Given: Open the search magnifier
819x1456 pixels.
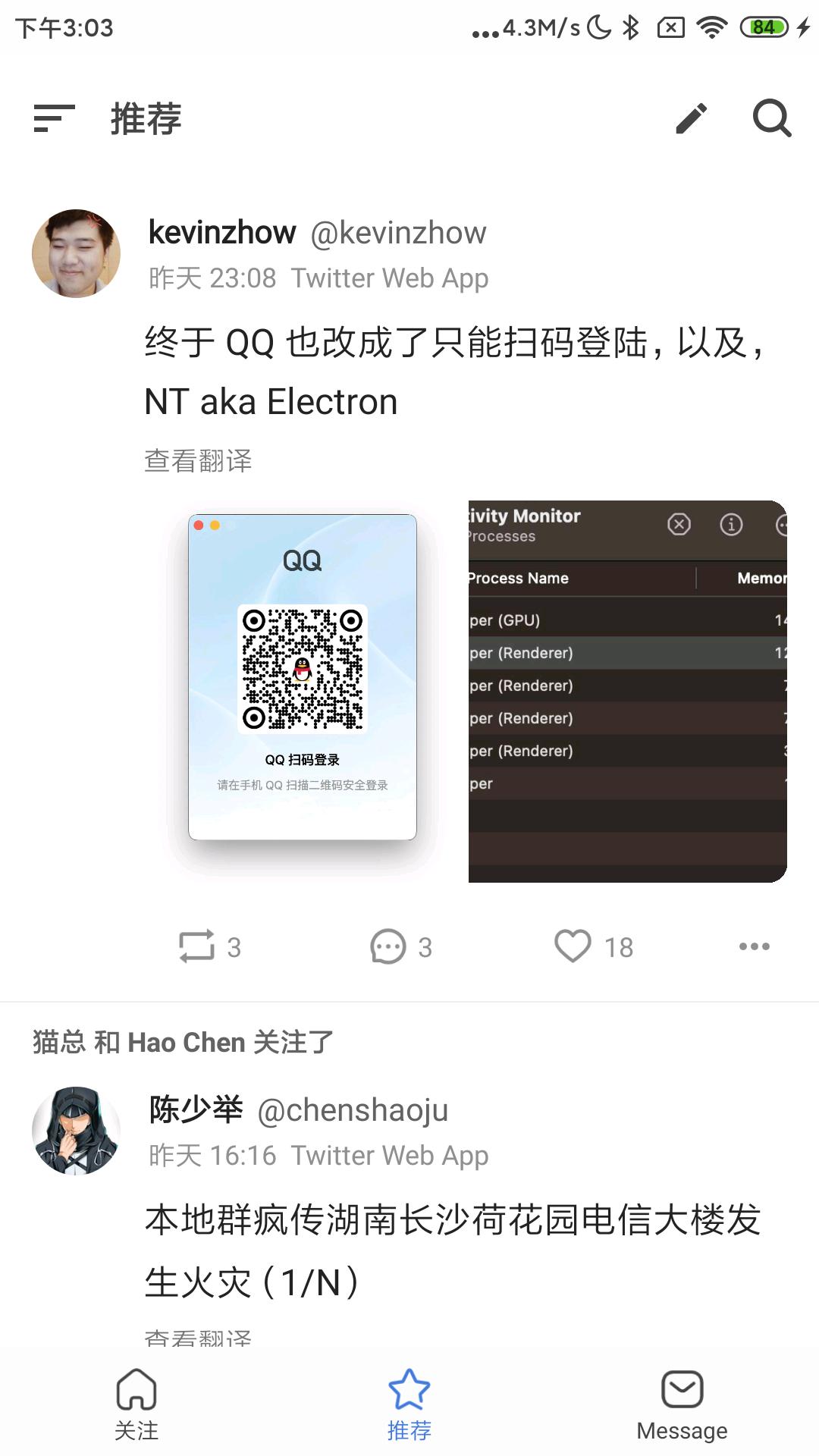Looking at the screenshot, I should pyautogui.click(x=772, y=118).
